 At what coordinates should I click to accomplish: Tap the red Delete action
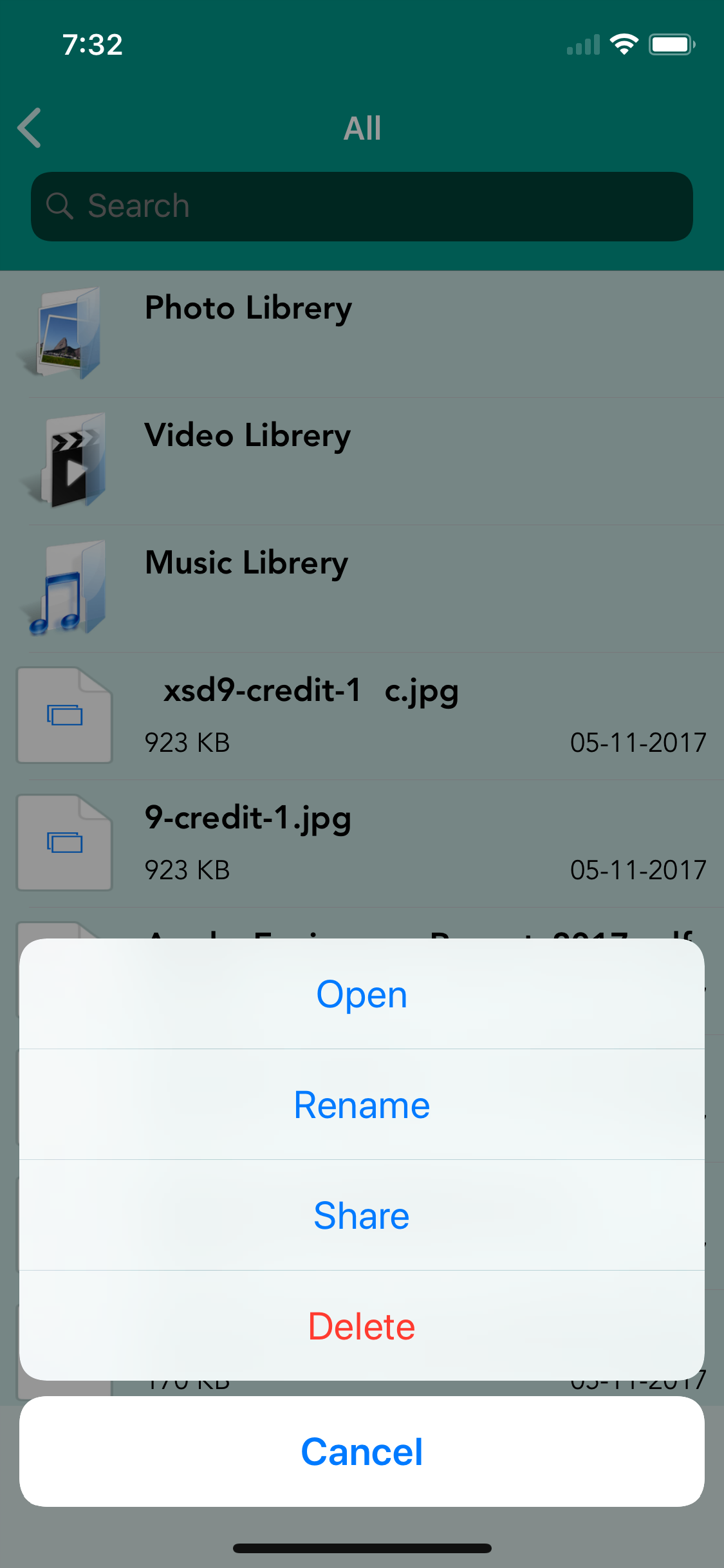coord(362,1326)
